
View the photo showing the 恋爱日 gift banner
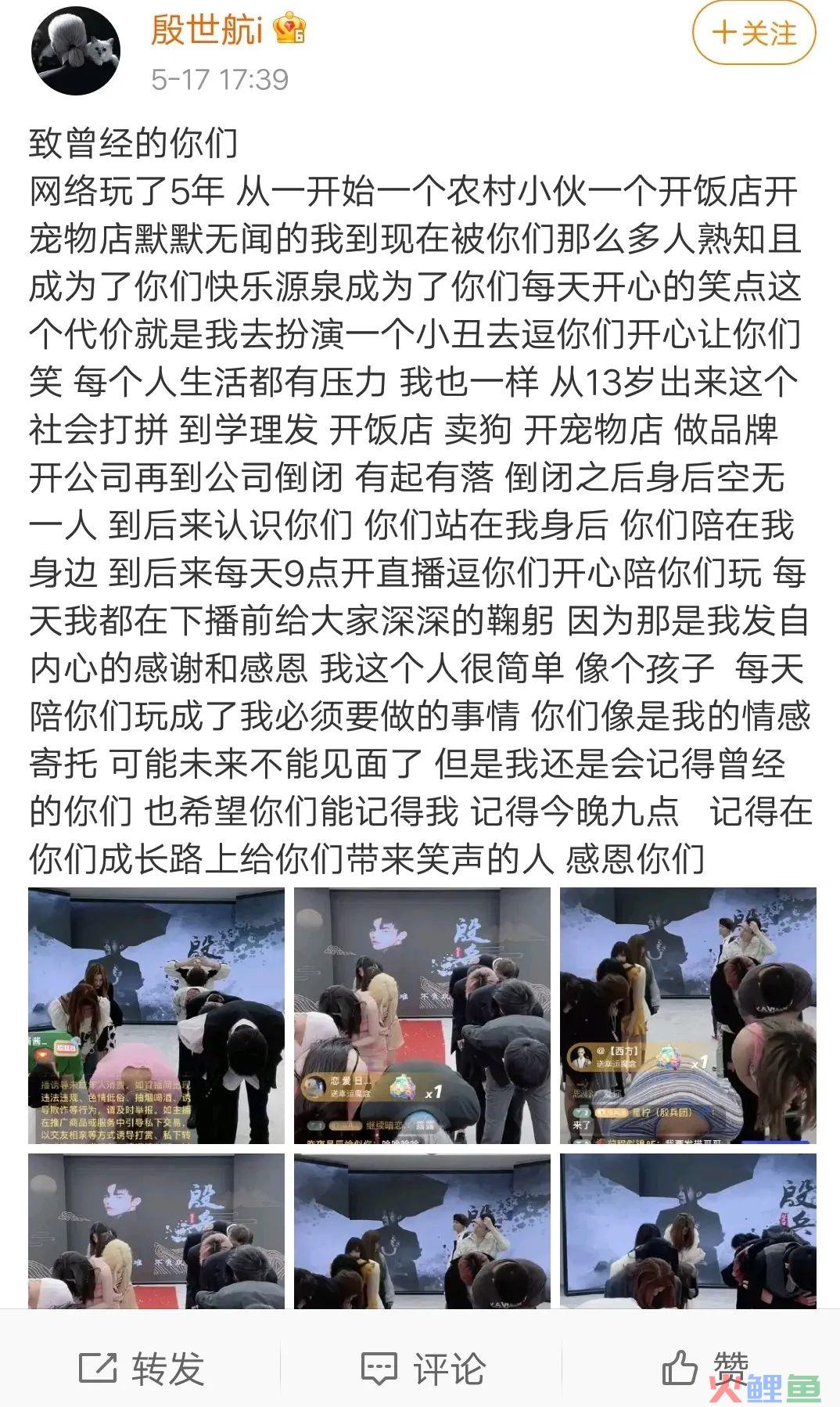[422, 1015]
